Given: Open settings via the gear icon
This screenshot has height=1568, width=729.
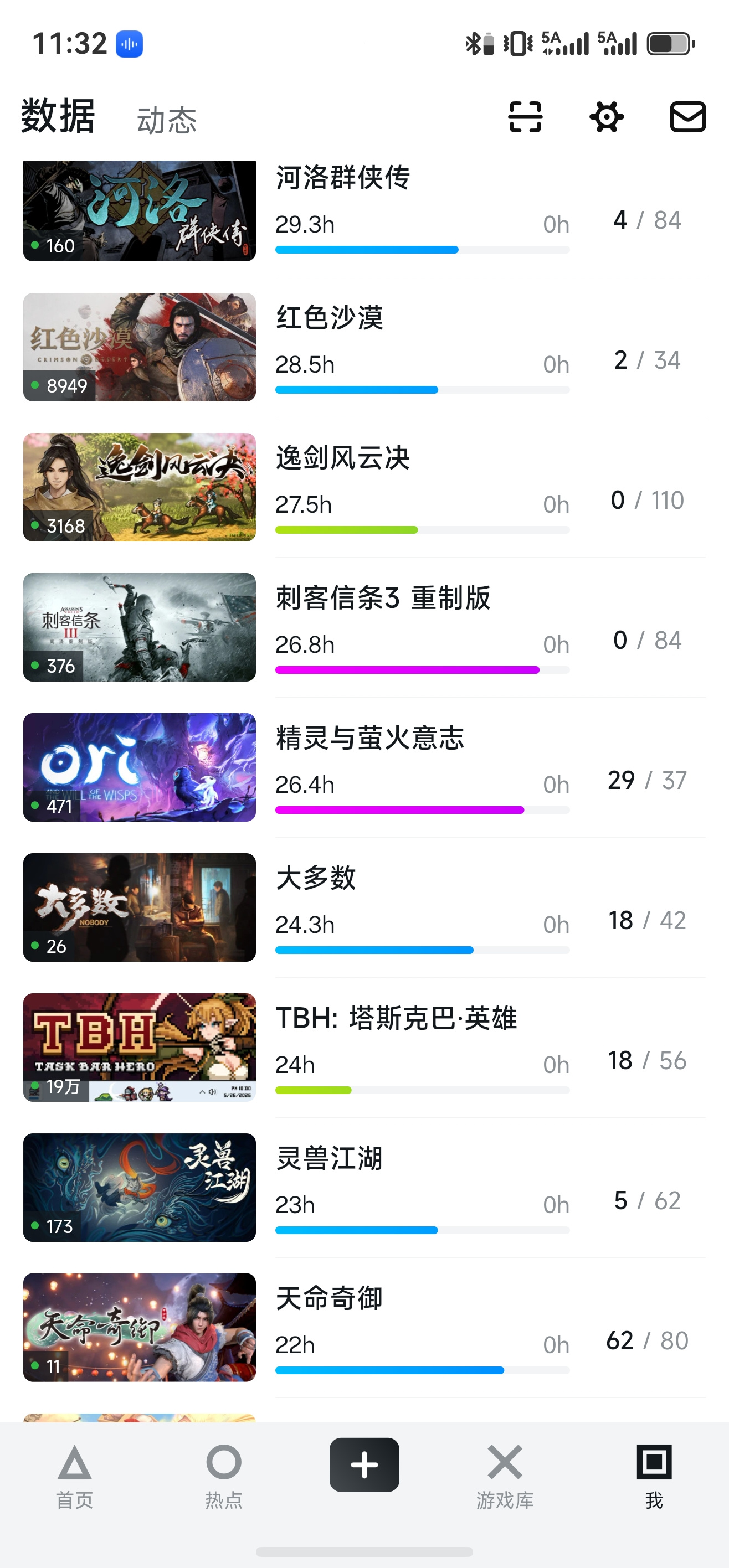Looking at the screenshot, I should (607, 116).
